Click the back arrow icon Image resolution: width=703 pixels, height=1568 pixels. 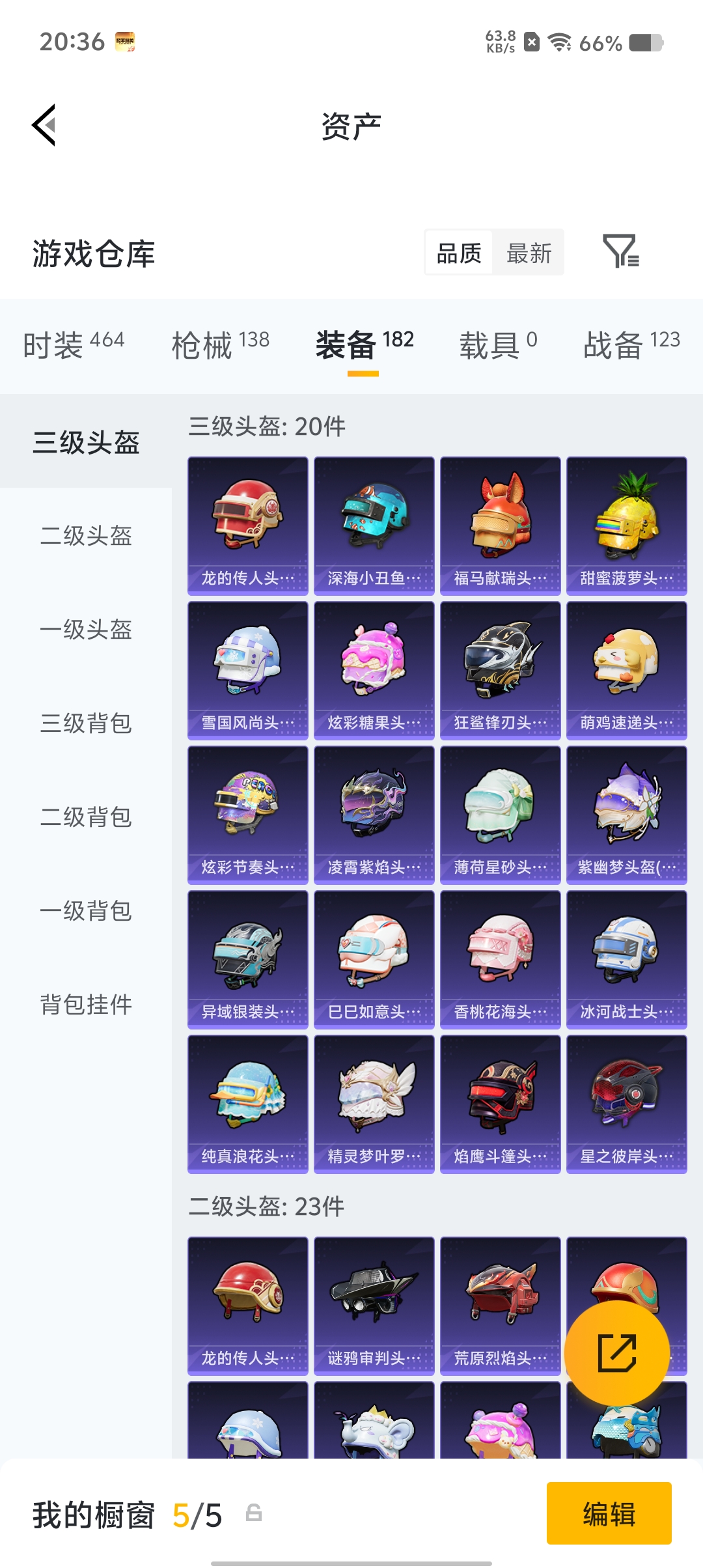pyautogui.click(x=43, y=125)
